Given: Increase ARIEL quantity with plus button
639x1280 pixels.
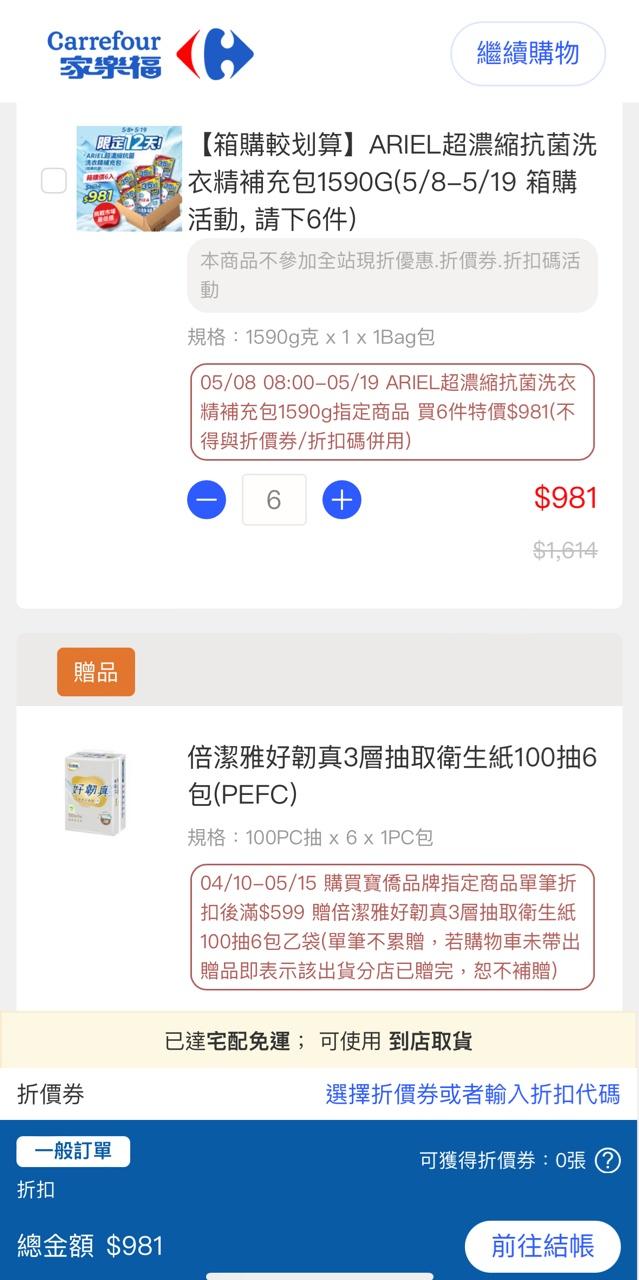Looking at the screenshot, I should (341, 500).
